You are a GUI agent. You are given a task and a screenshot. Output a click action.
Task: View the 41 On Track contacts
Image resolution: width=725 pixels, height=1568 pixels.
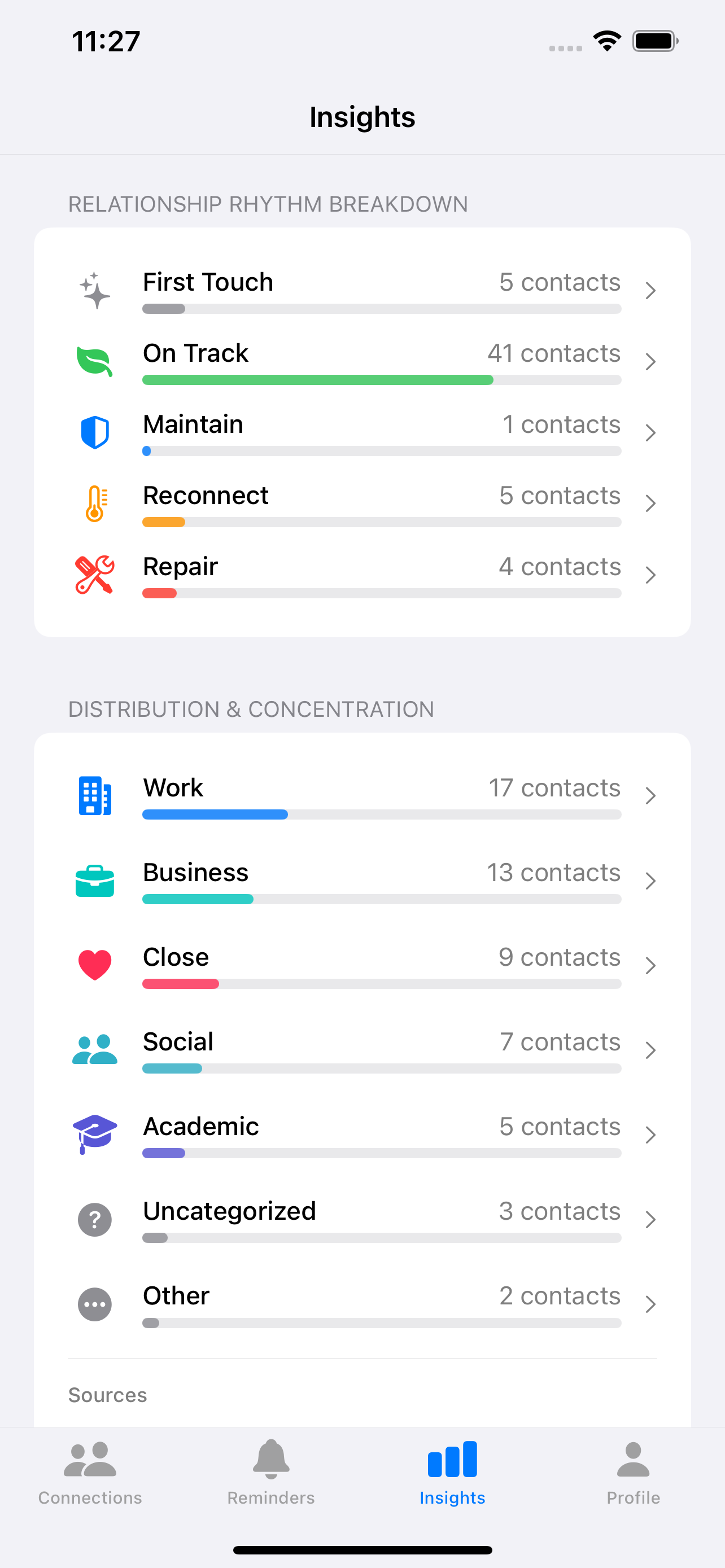pos(362,361)
